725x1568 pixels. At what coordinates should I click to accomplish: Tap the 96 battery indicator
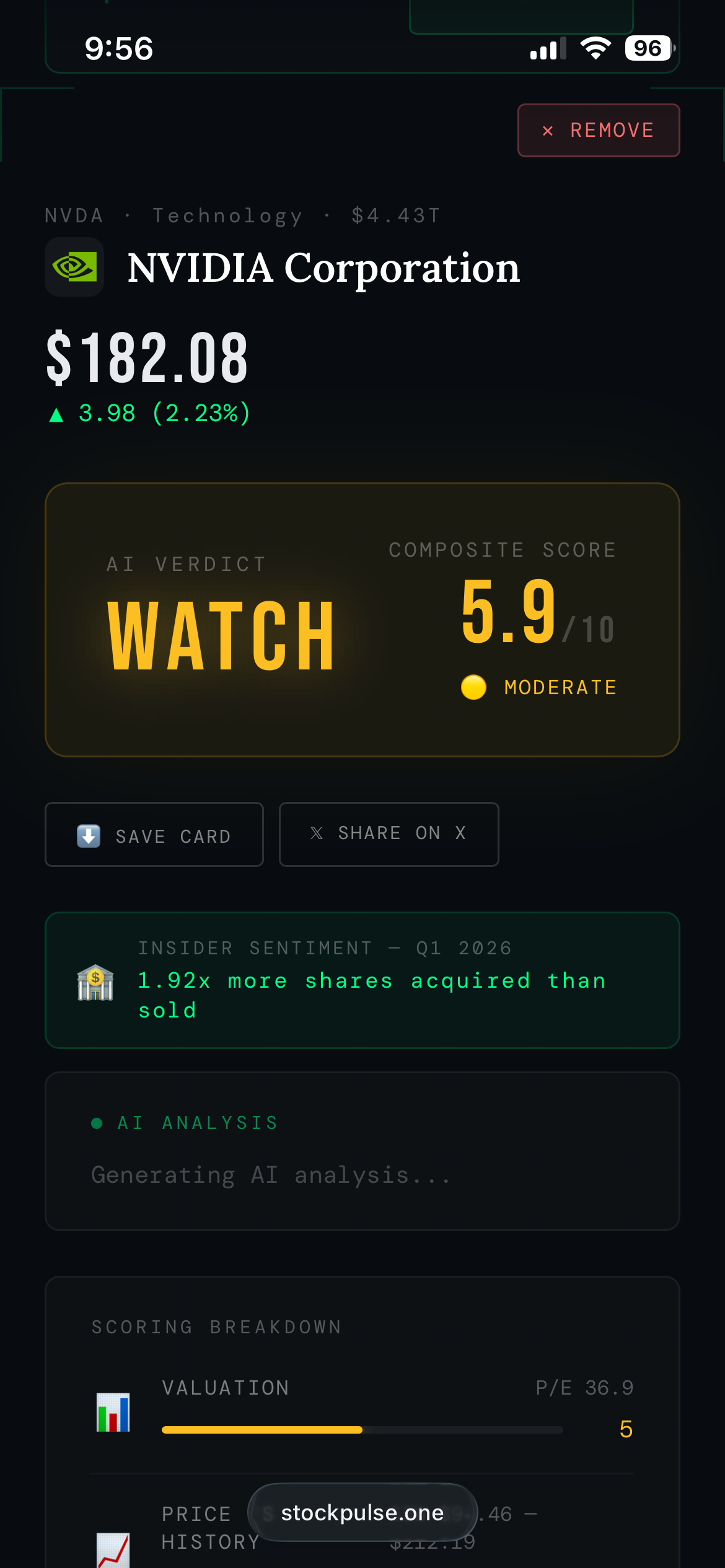[x=648, y=47]
